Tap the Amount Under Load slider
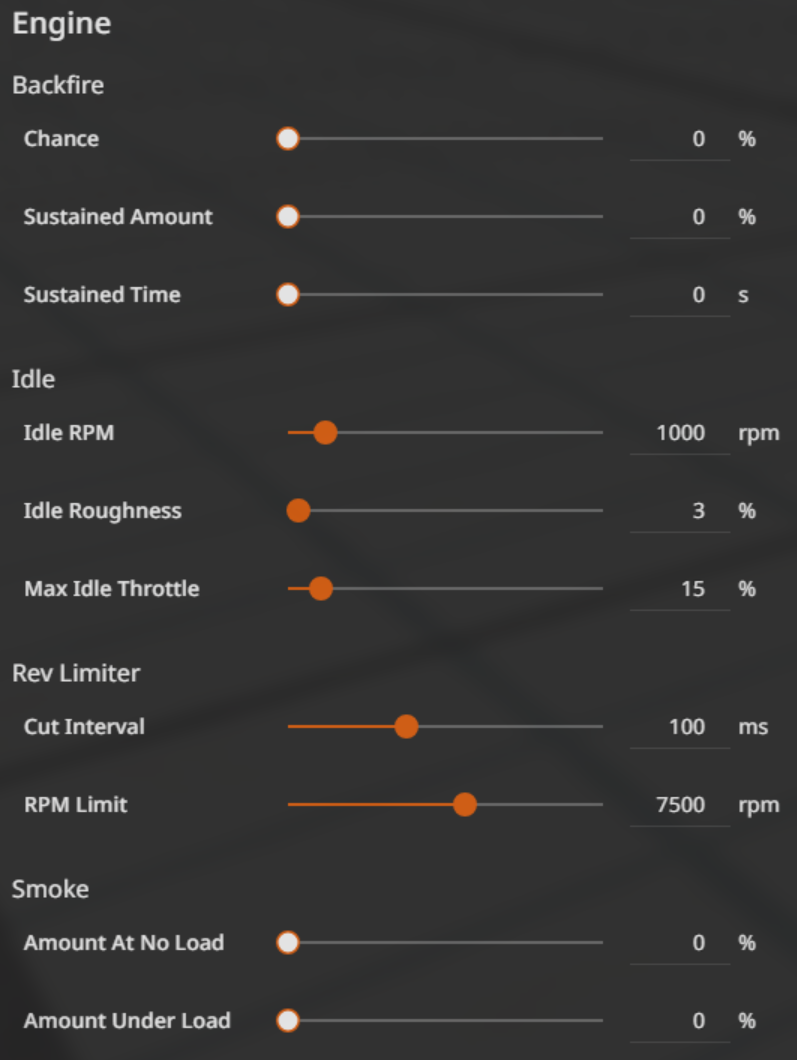This screenshot has height=1060, width=797. (x=445, y=1021)
